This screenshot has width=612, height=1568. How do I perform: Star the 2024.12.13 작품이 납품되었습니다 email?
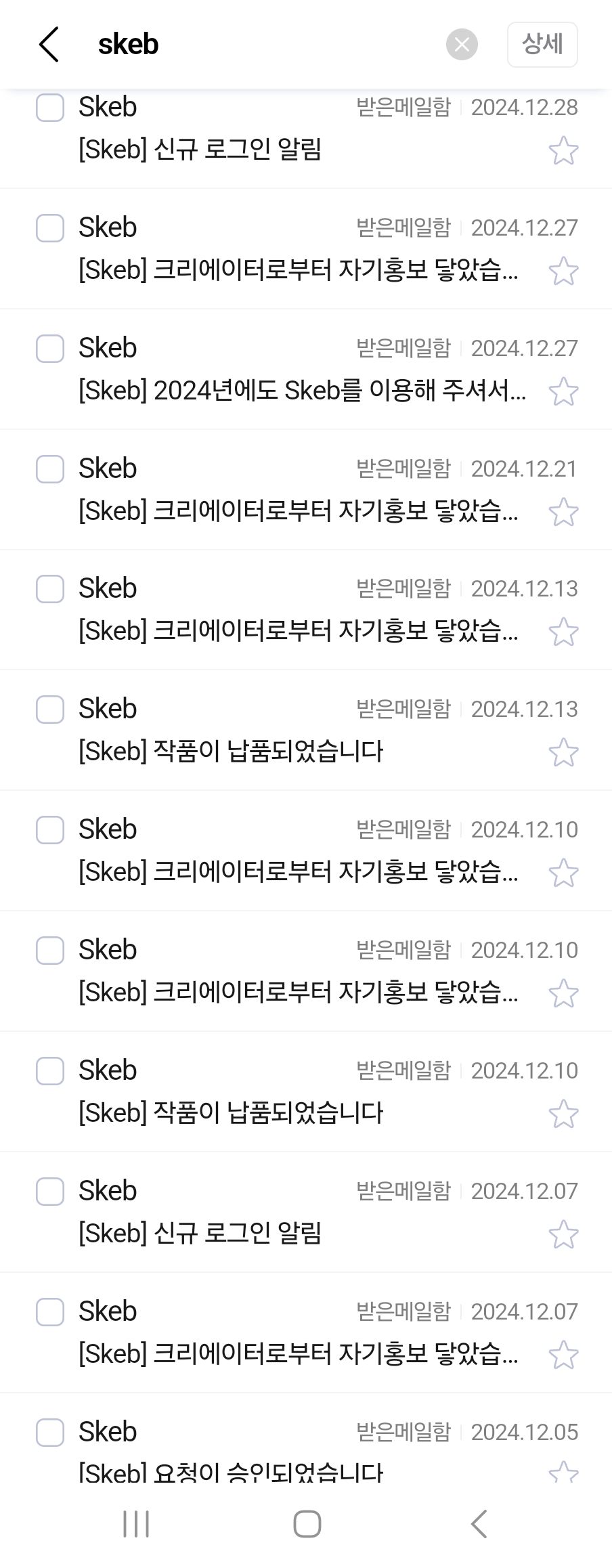click(563, 753)
